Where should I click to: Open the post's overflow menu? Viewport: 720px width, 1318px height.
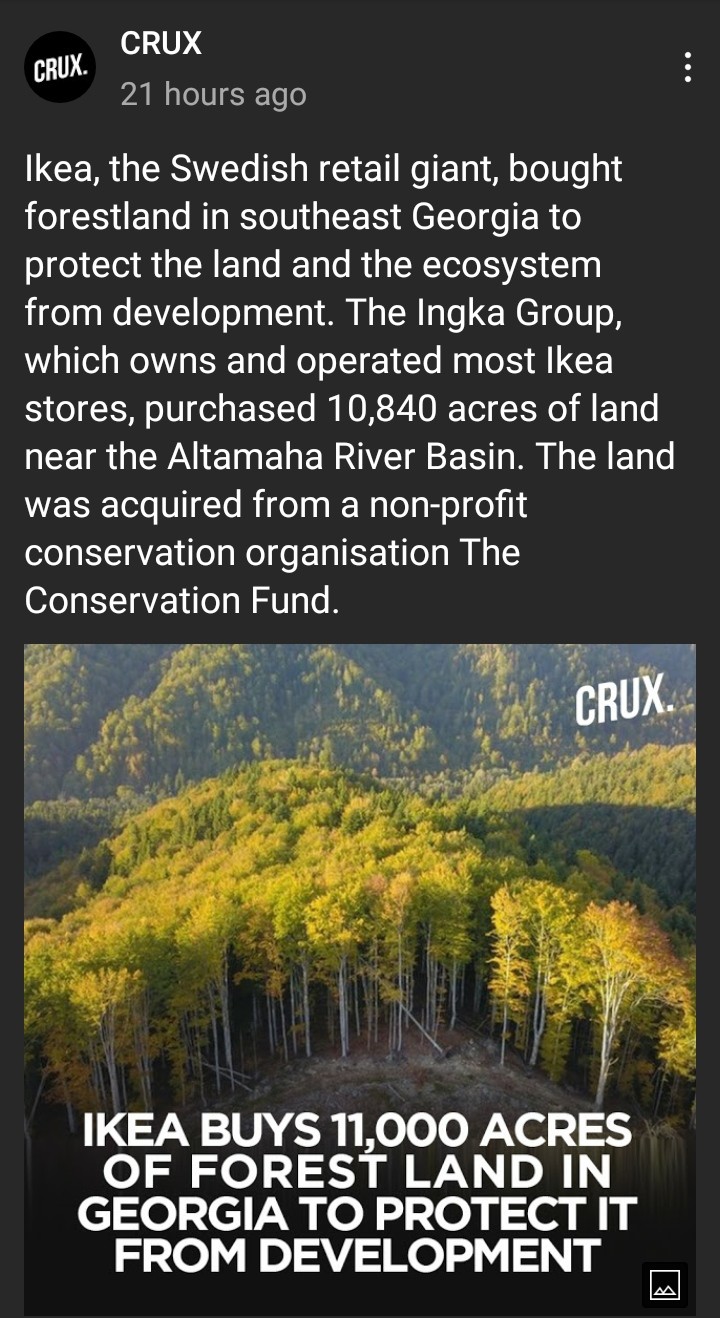[687, 67]
